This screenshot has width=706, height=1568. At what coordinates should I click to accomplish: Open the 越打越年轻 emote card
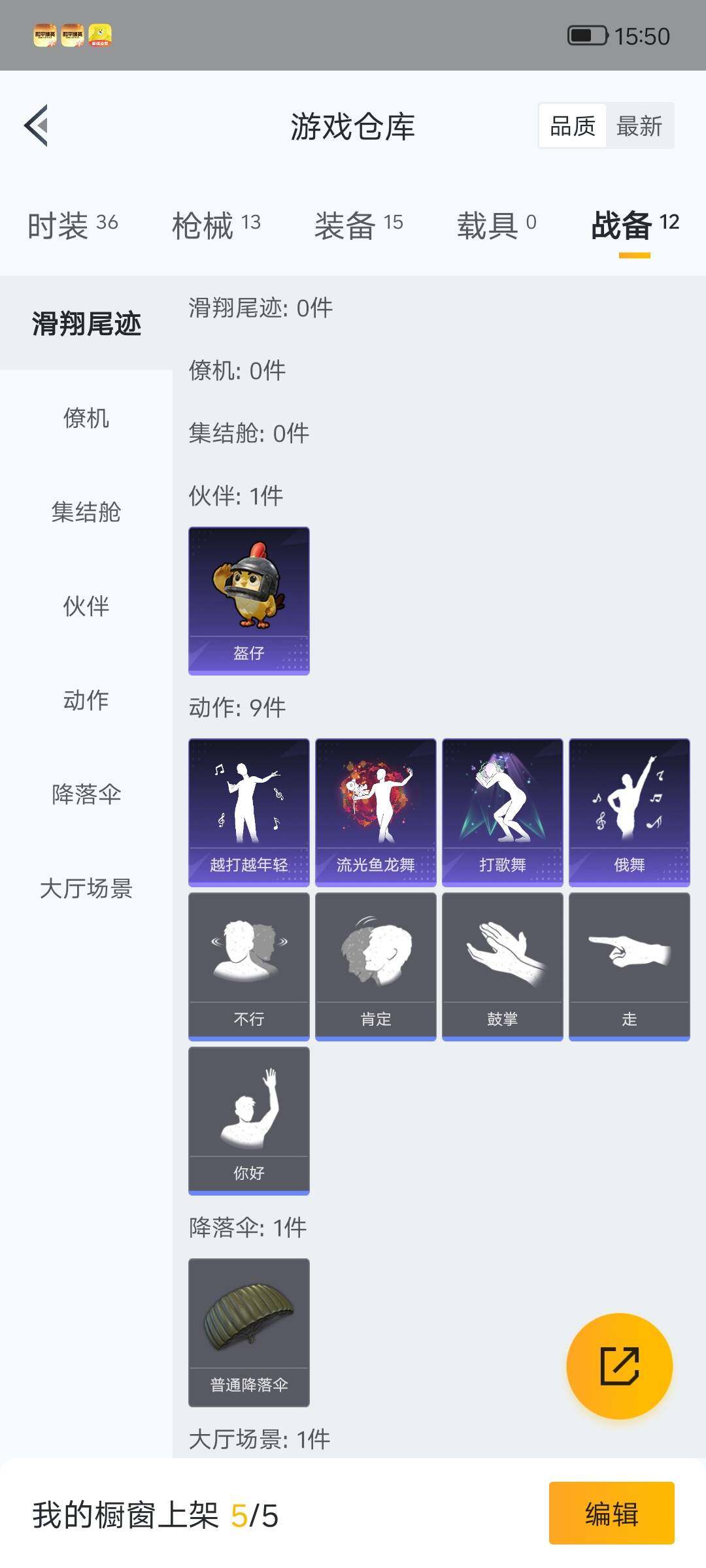pos(248,810)
